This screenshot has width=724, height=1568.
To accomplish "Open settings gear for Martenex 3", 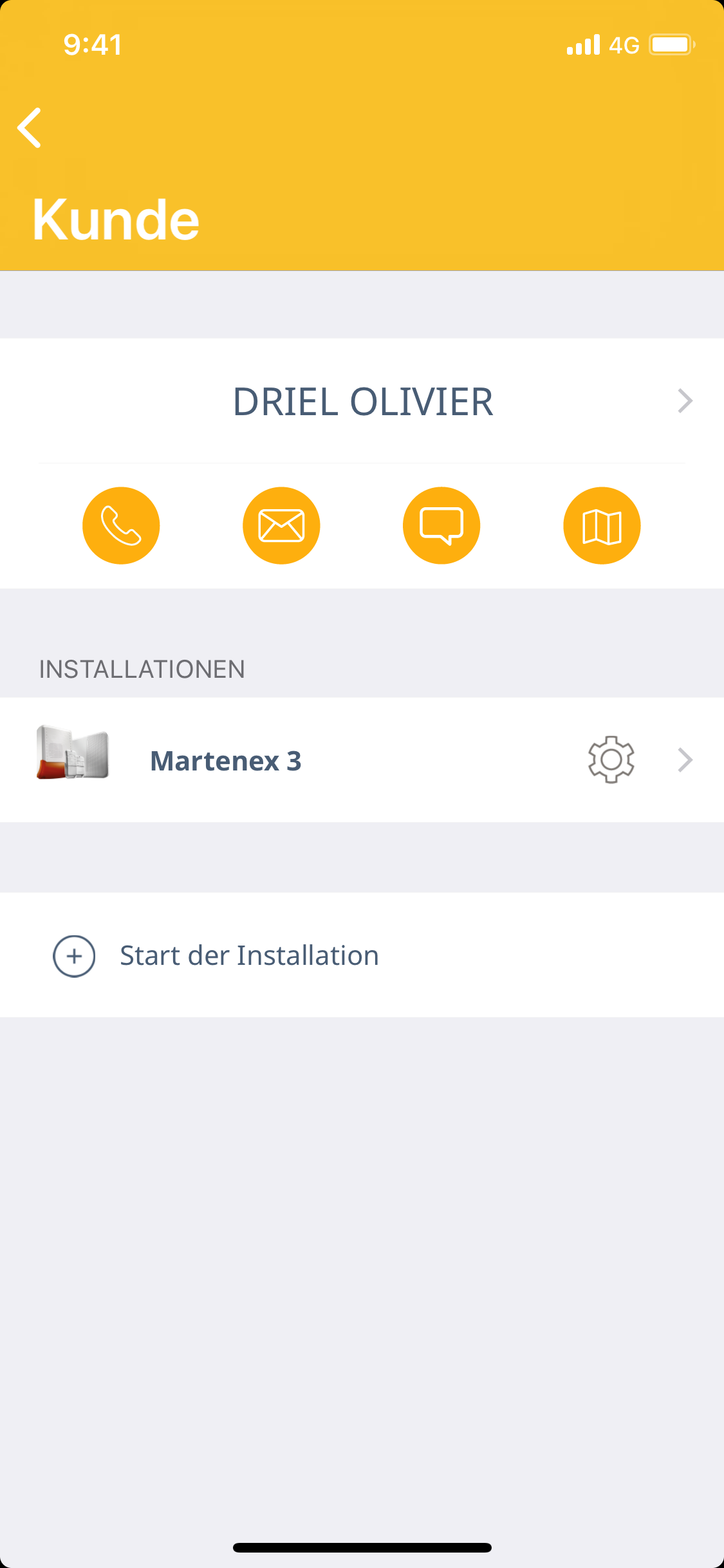I will tap(611, 760).
